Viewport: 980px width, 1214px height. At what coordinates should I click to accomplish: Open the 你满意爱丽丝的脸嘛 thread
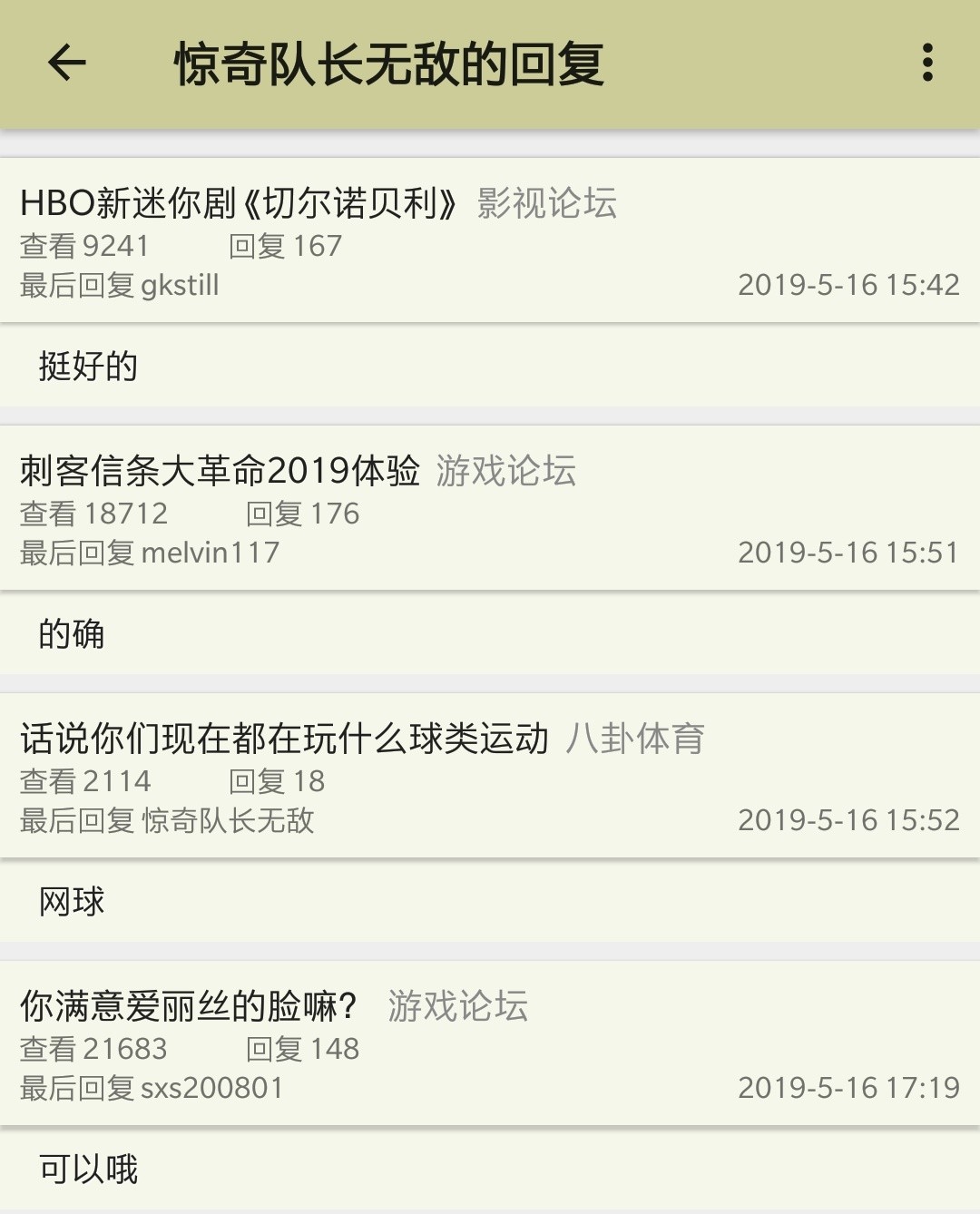coord(189,1006)
